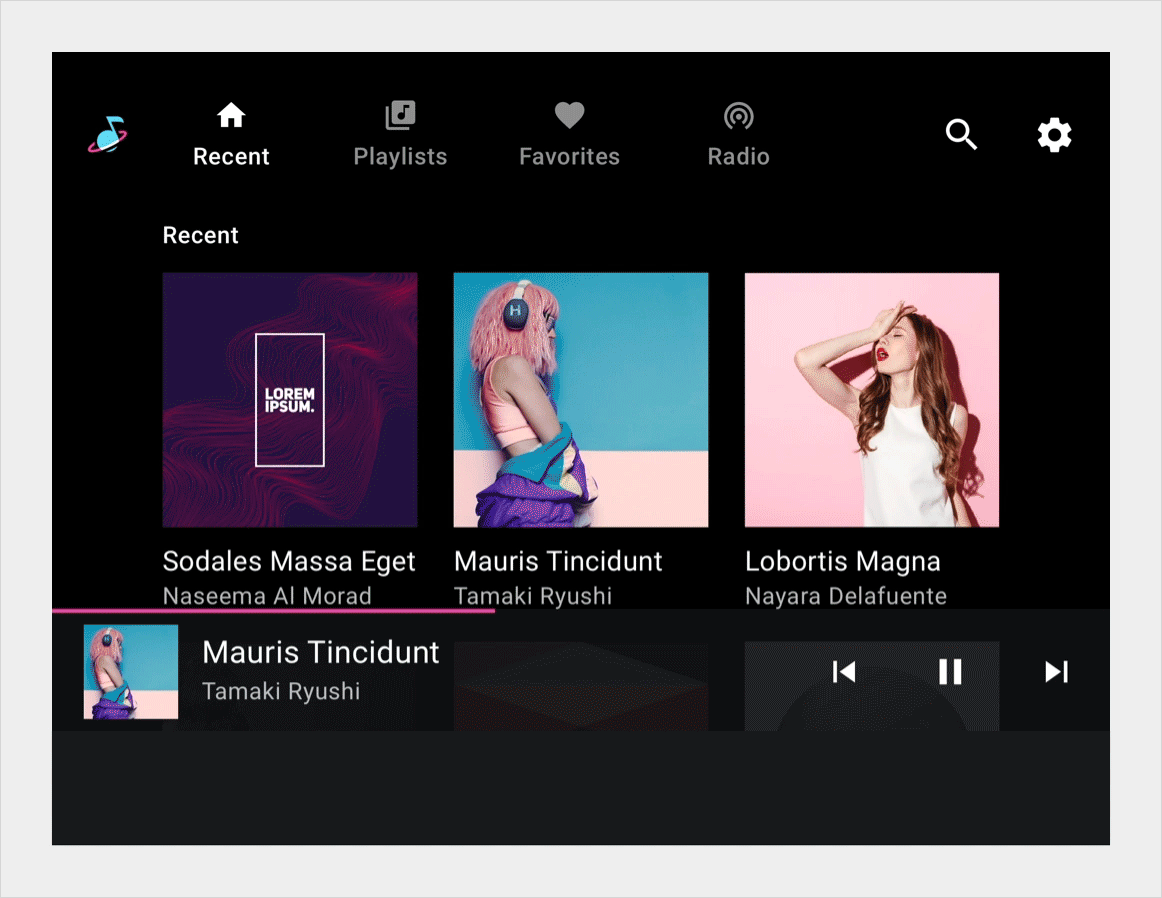Open Sodales Massa Eget album
1162x898 pixels.
[290, 400]
